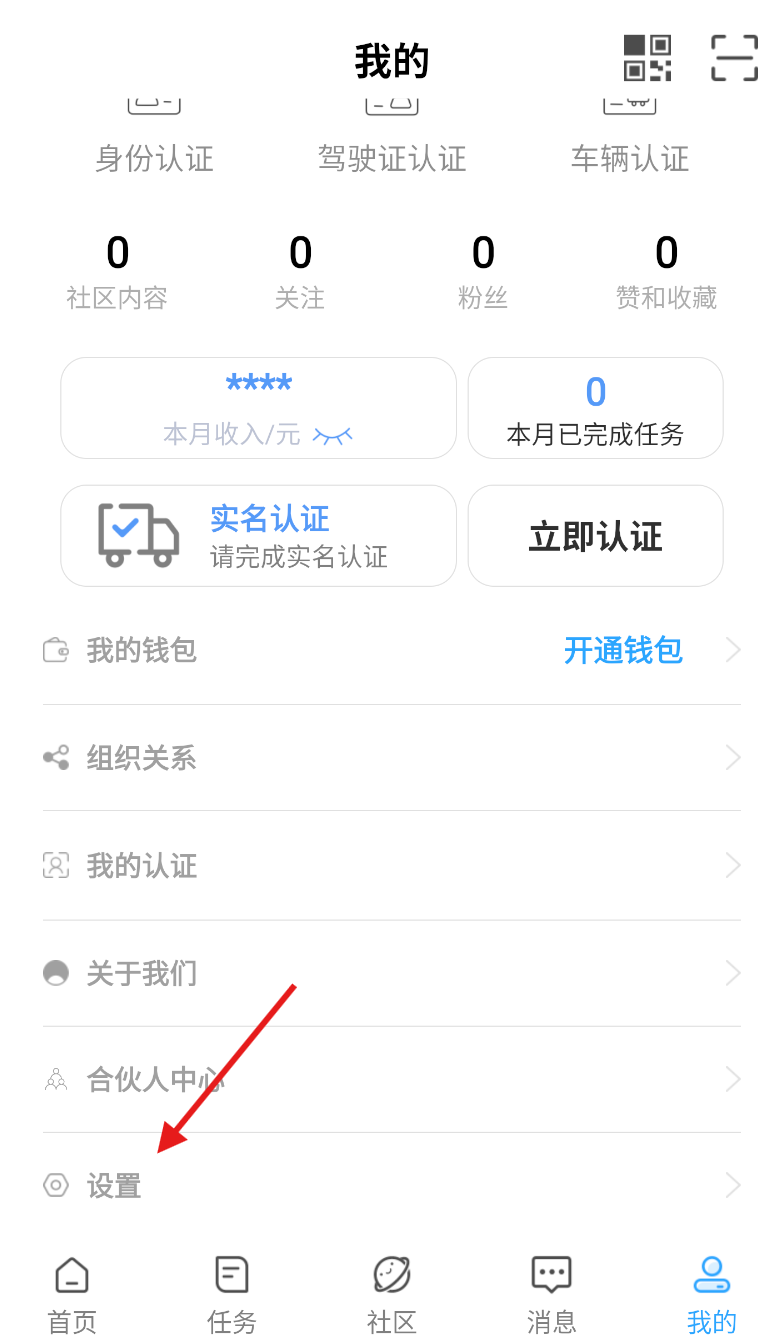Reveal hidden monthly income with eye icon
Viewport: 784px width, 1336px height.
pos(332,435)
